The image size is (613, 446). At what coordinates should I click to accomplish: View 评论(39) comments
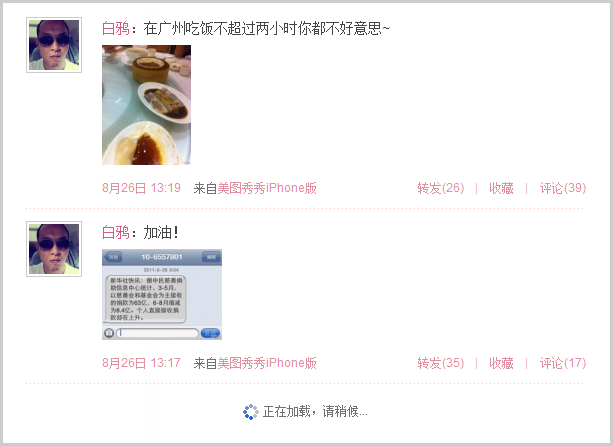[x=562, y=188]
